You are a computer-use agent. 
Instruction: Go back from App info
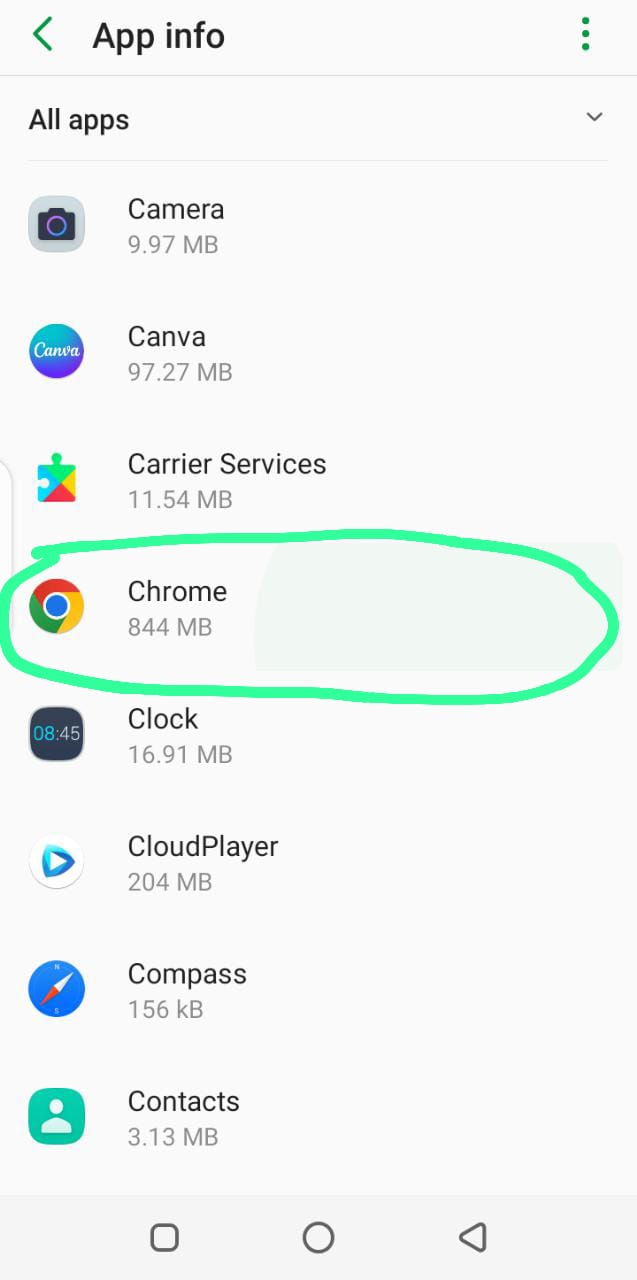43,36
